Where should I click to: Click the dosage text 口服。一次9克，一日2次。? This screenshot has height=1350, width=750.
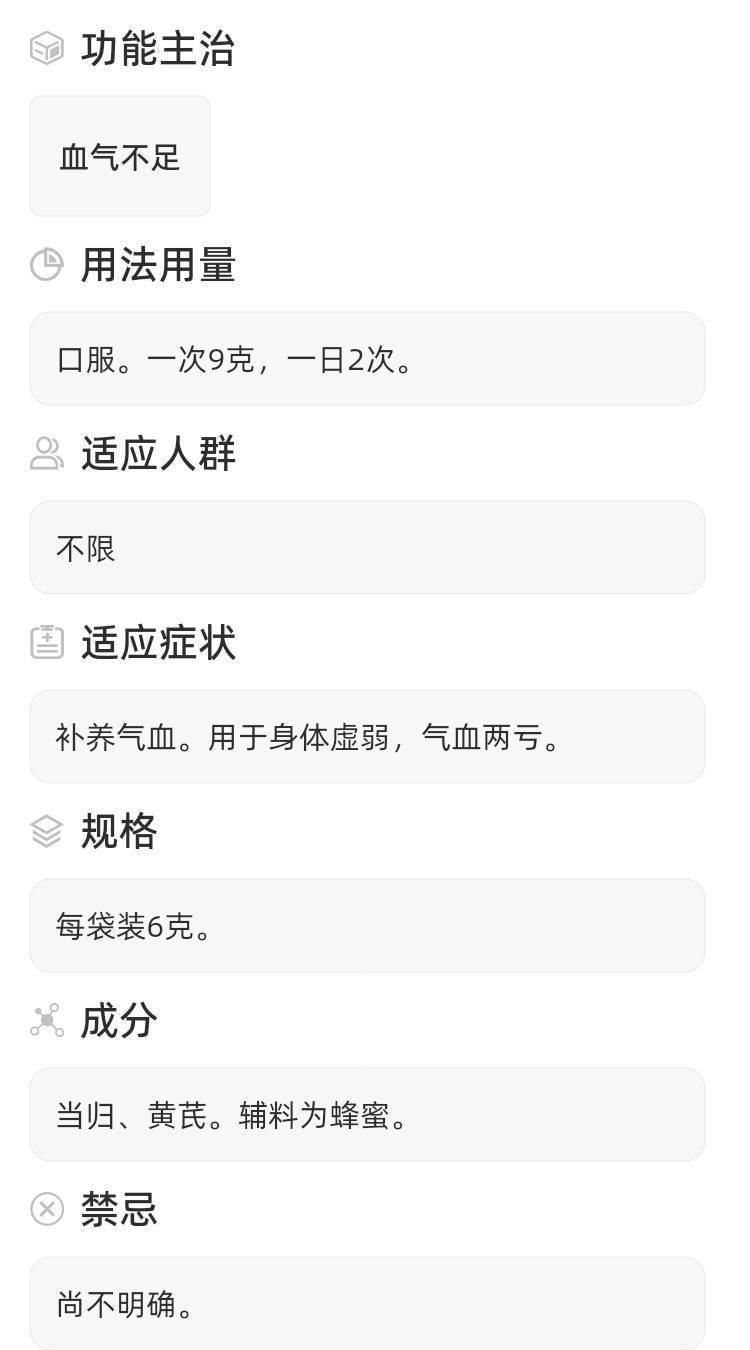tap(367, 360)
